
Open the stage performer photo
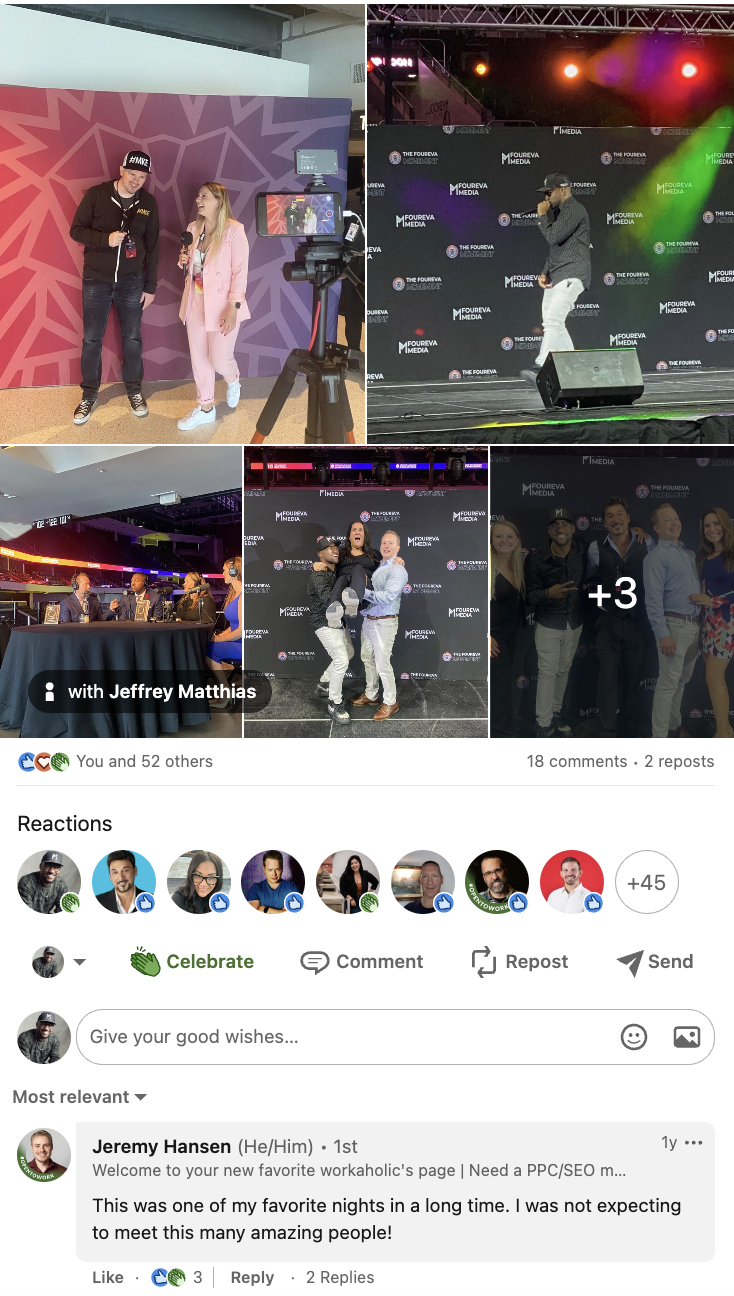pos(550,223)
